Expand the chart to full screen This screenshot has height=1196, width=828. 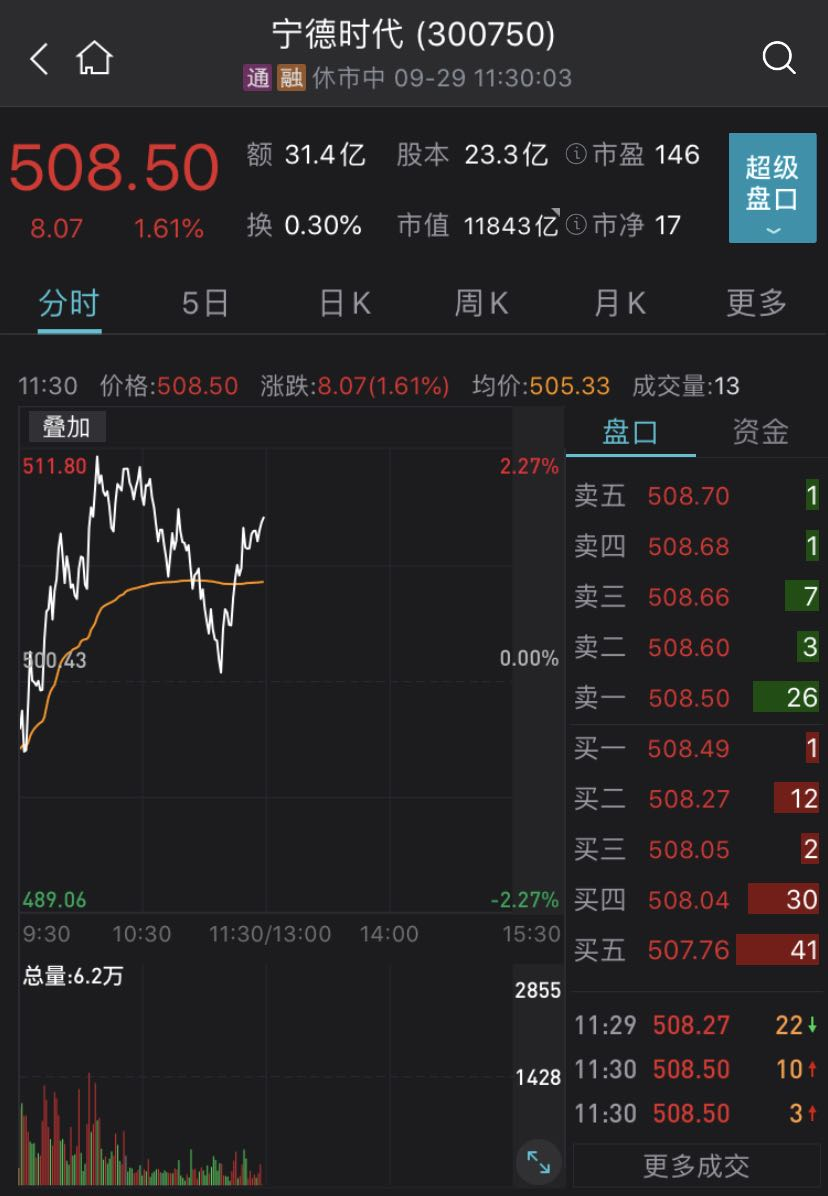point(539,1162)
